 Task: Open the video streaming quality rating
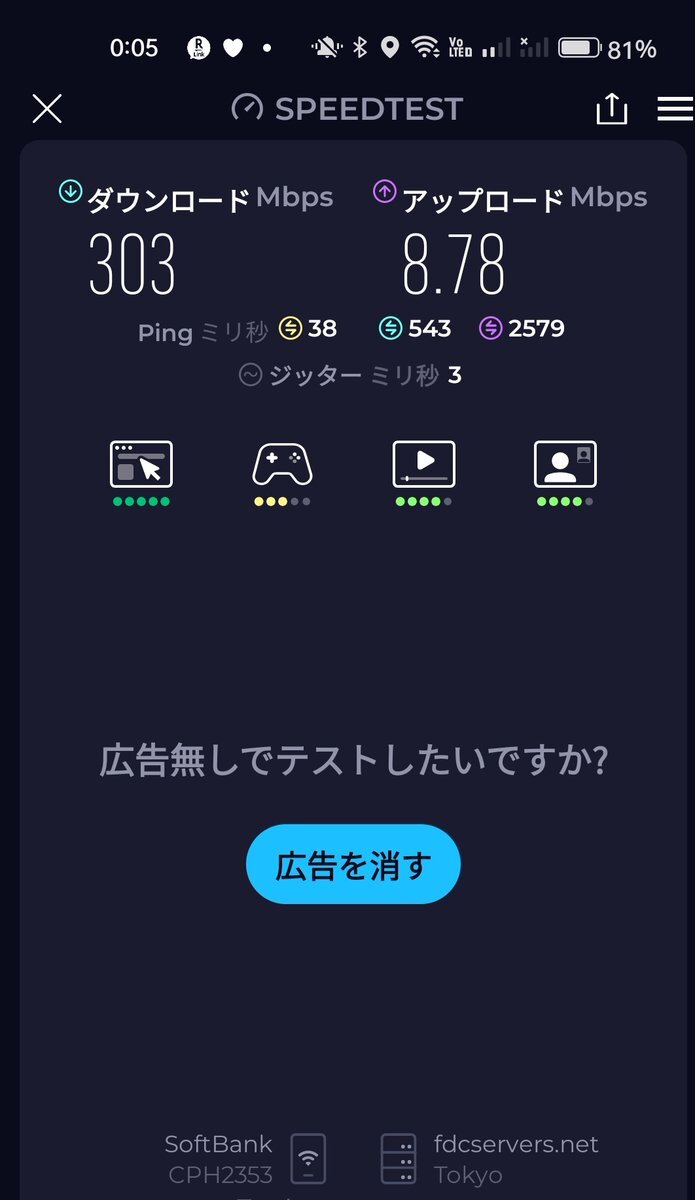click(x=423, y=473)
